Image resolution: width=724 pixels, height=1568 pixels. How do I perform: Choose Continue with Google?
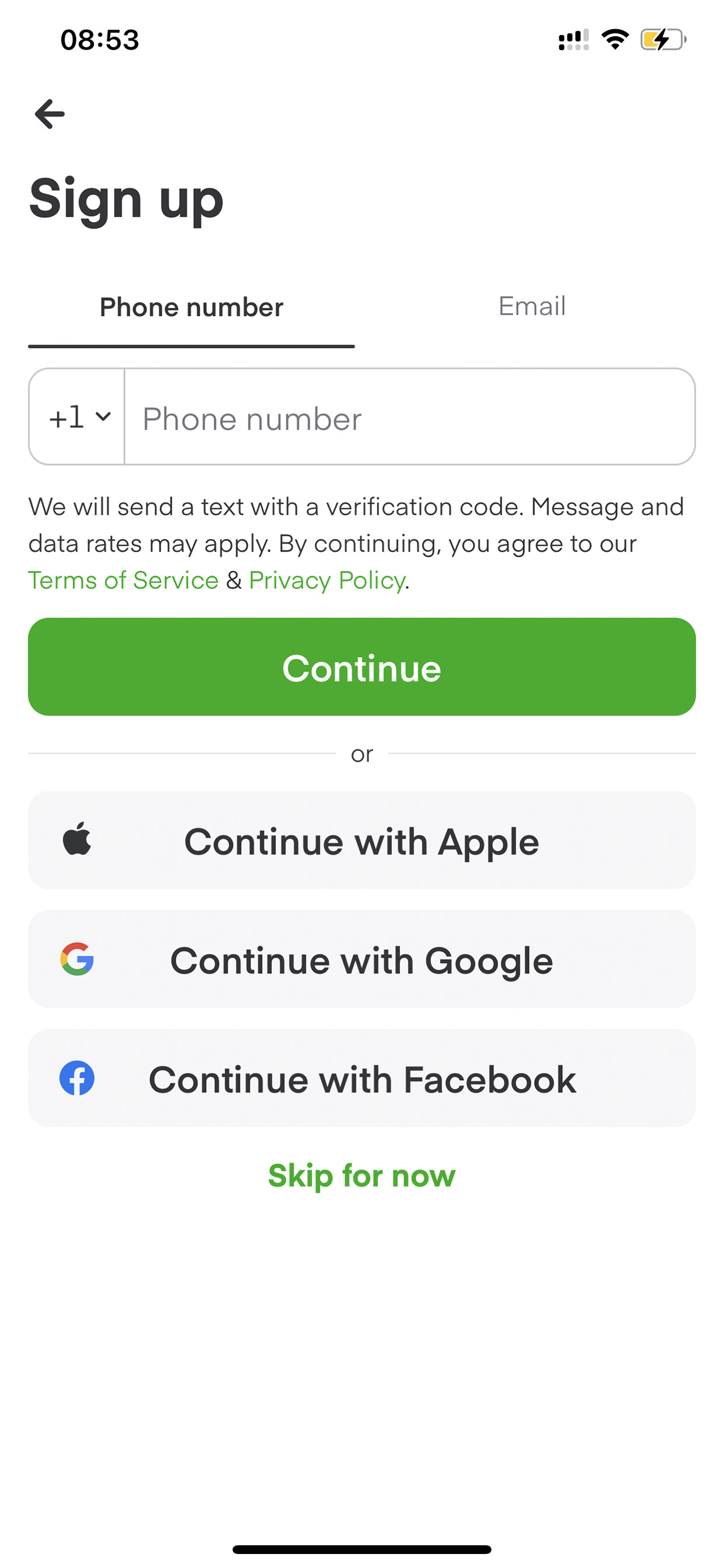click(x=362, y=959)
